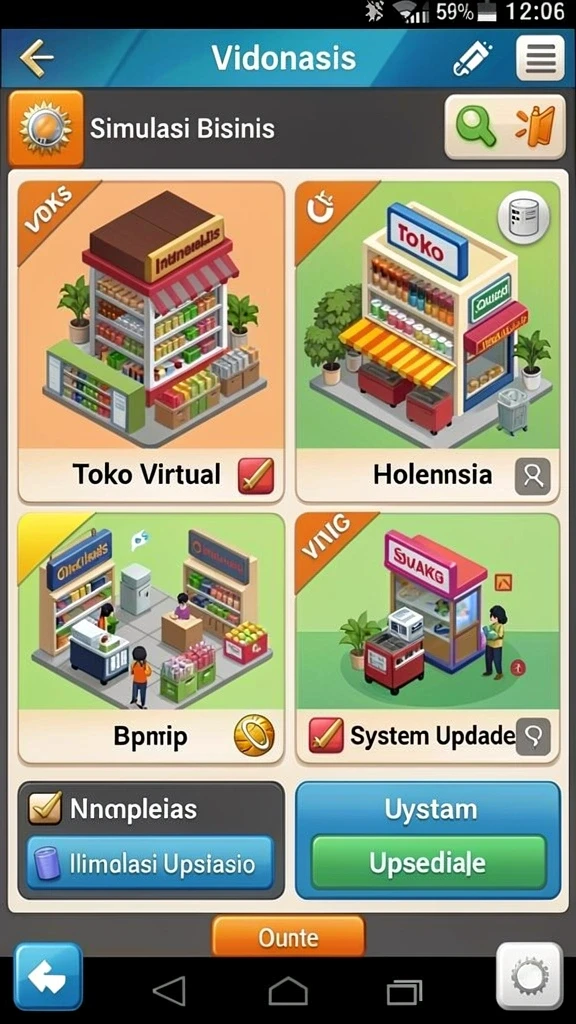Open the Holennsia store card

(x=428, y=342)
